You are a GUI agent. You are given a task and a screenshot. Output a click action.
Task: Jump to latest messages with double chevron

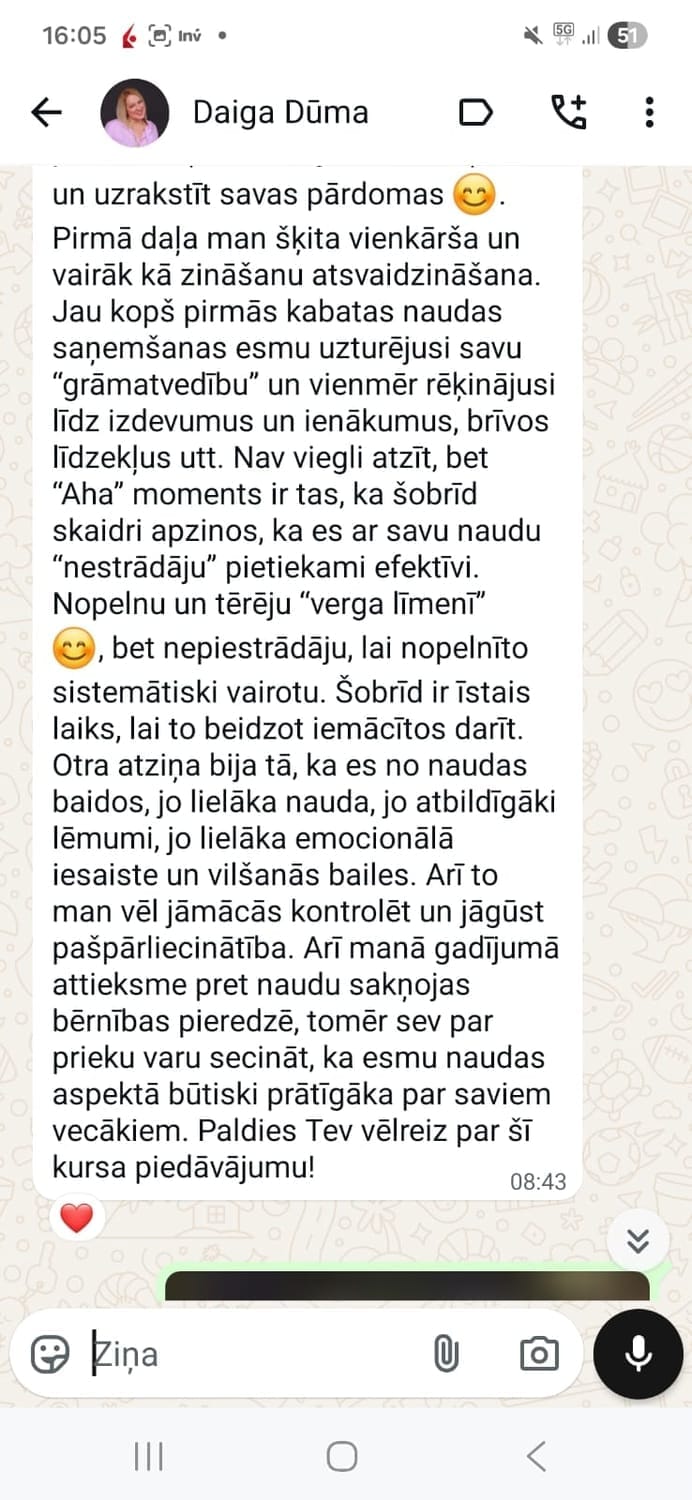click(637, 1241)
